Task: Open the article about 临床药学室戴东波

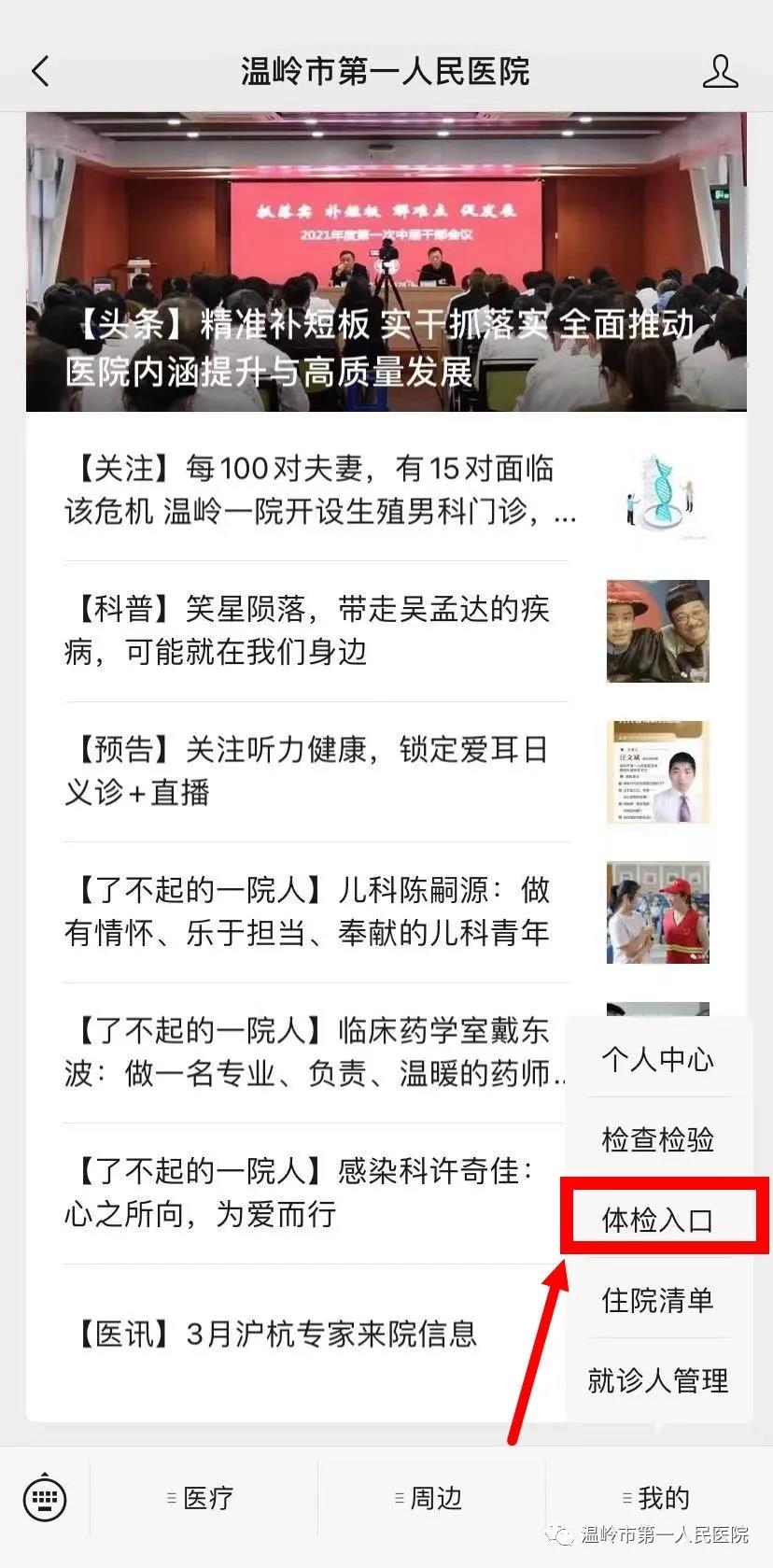Action: click(308, 1052)
